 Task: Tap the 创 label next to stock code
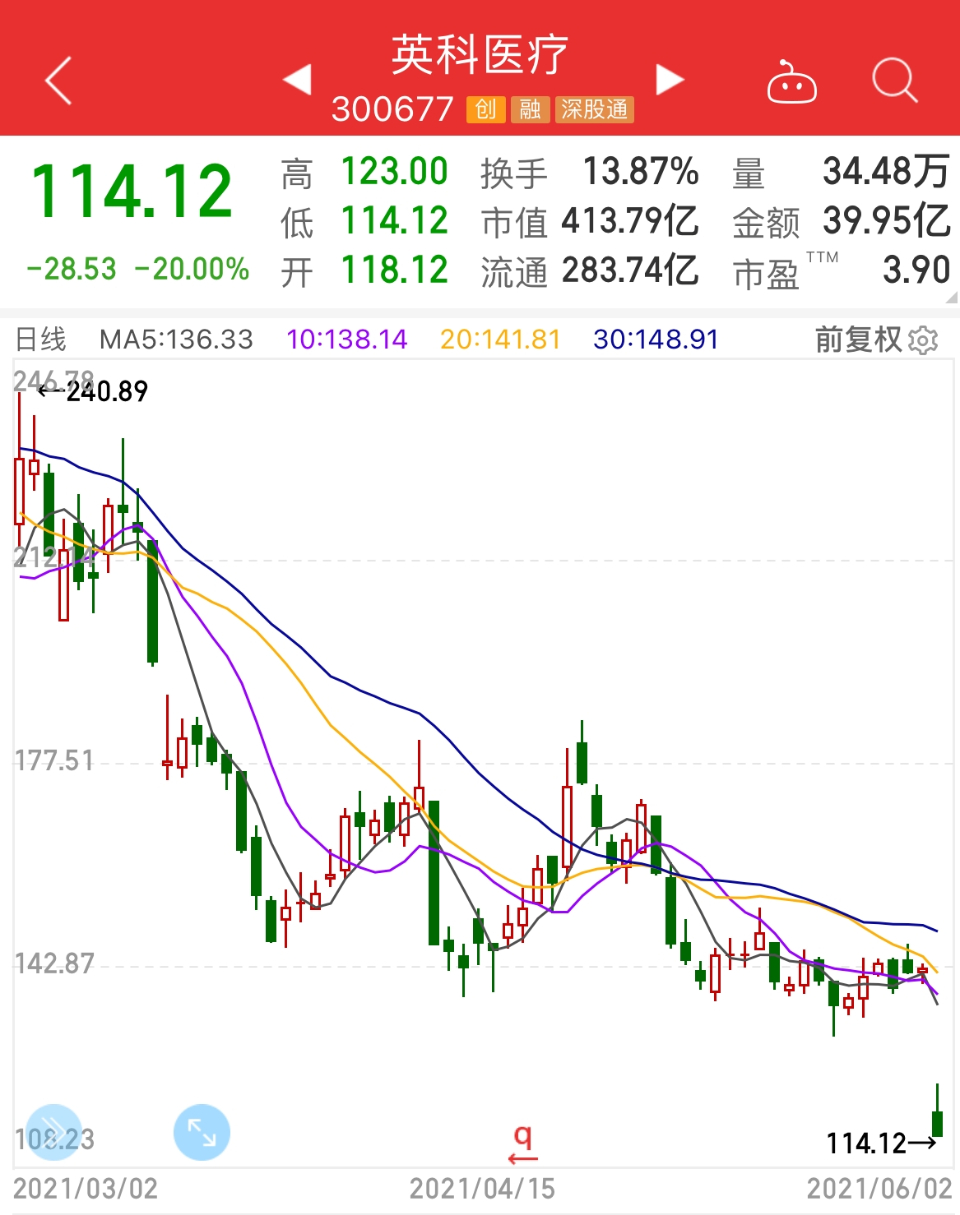coord(485,110)
